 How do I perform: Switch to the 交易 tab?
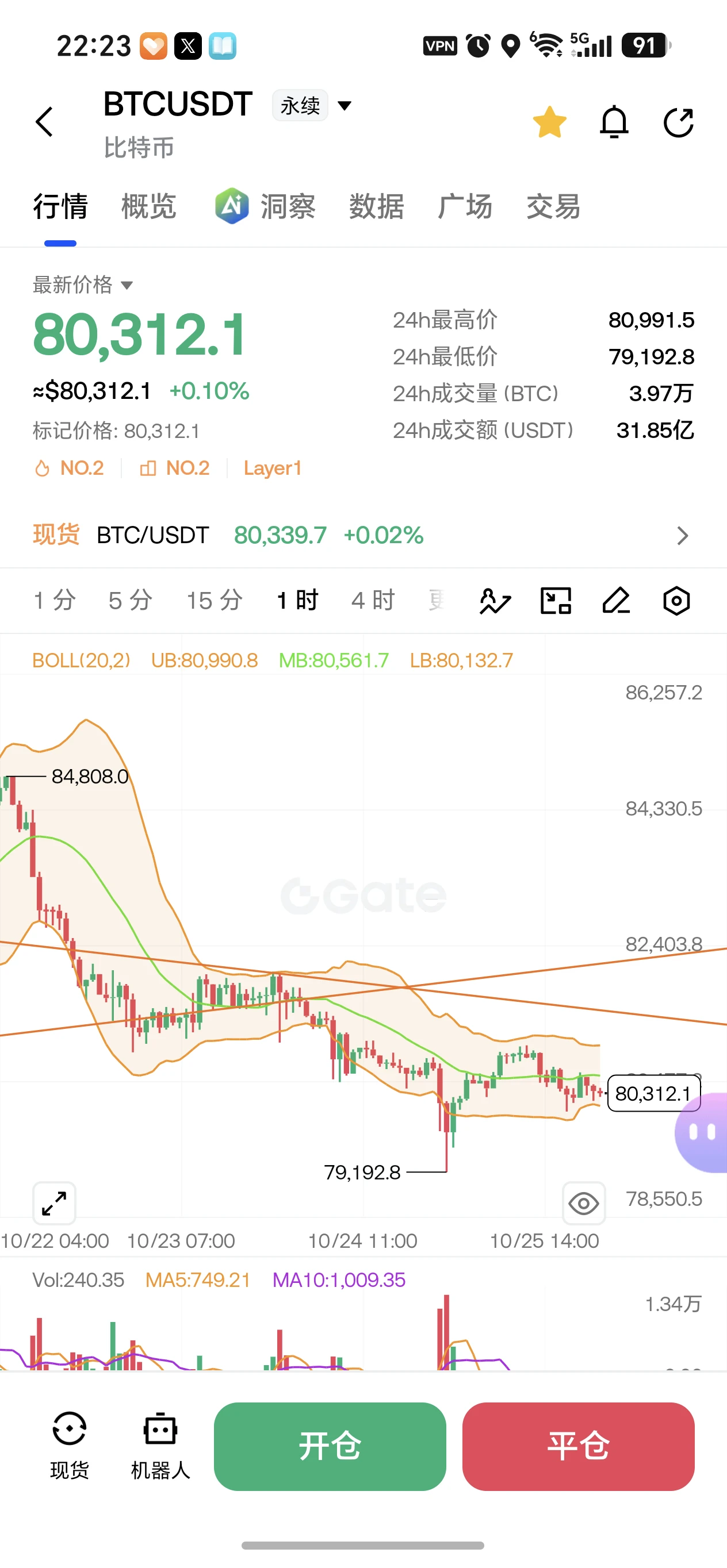point(553,206)
